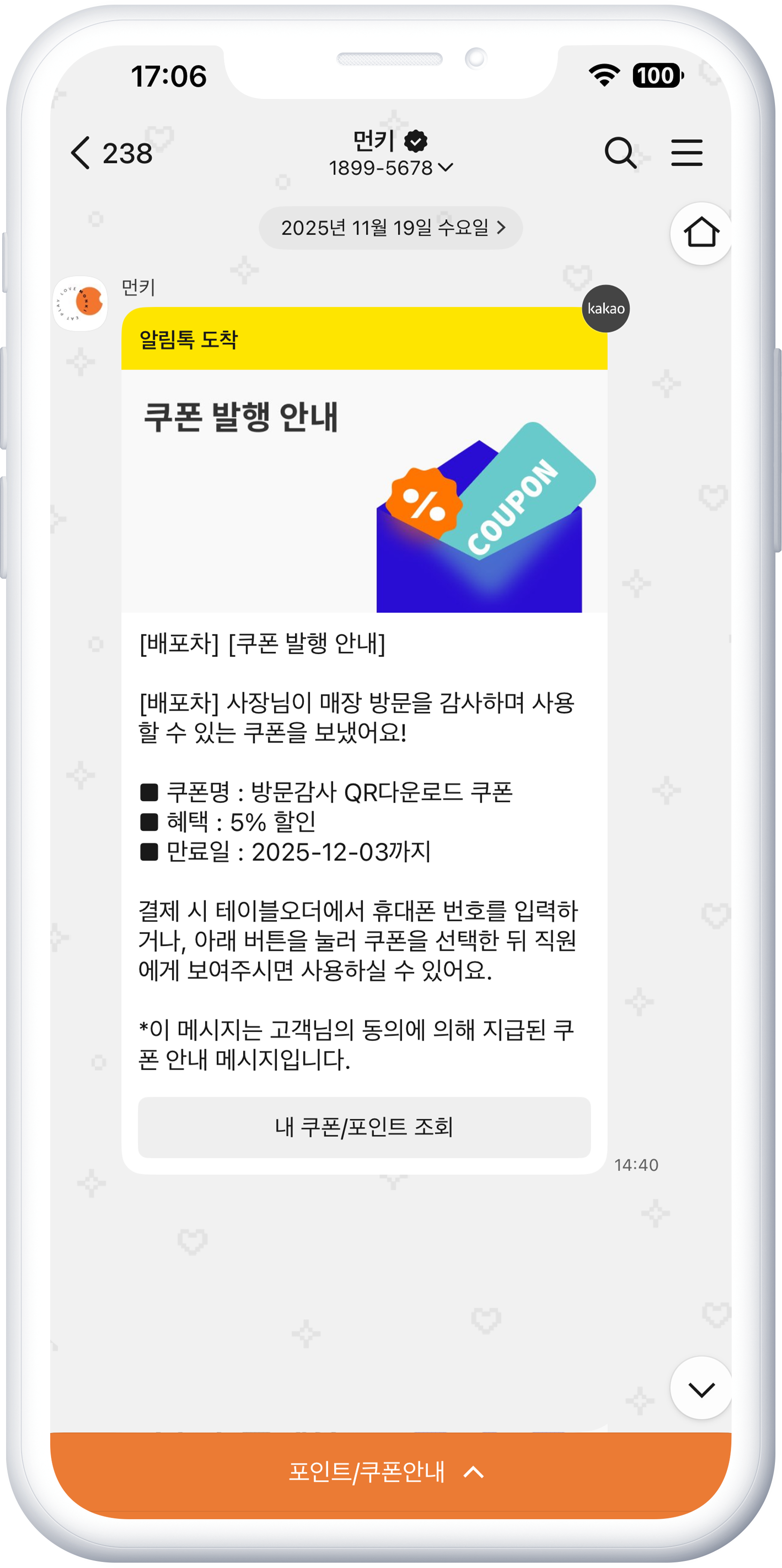Tap the 내 쿠폰/포인트 조회 button

tap(364, 1127)
